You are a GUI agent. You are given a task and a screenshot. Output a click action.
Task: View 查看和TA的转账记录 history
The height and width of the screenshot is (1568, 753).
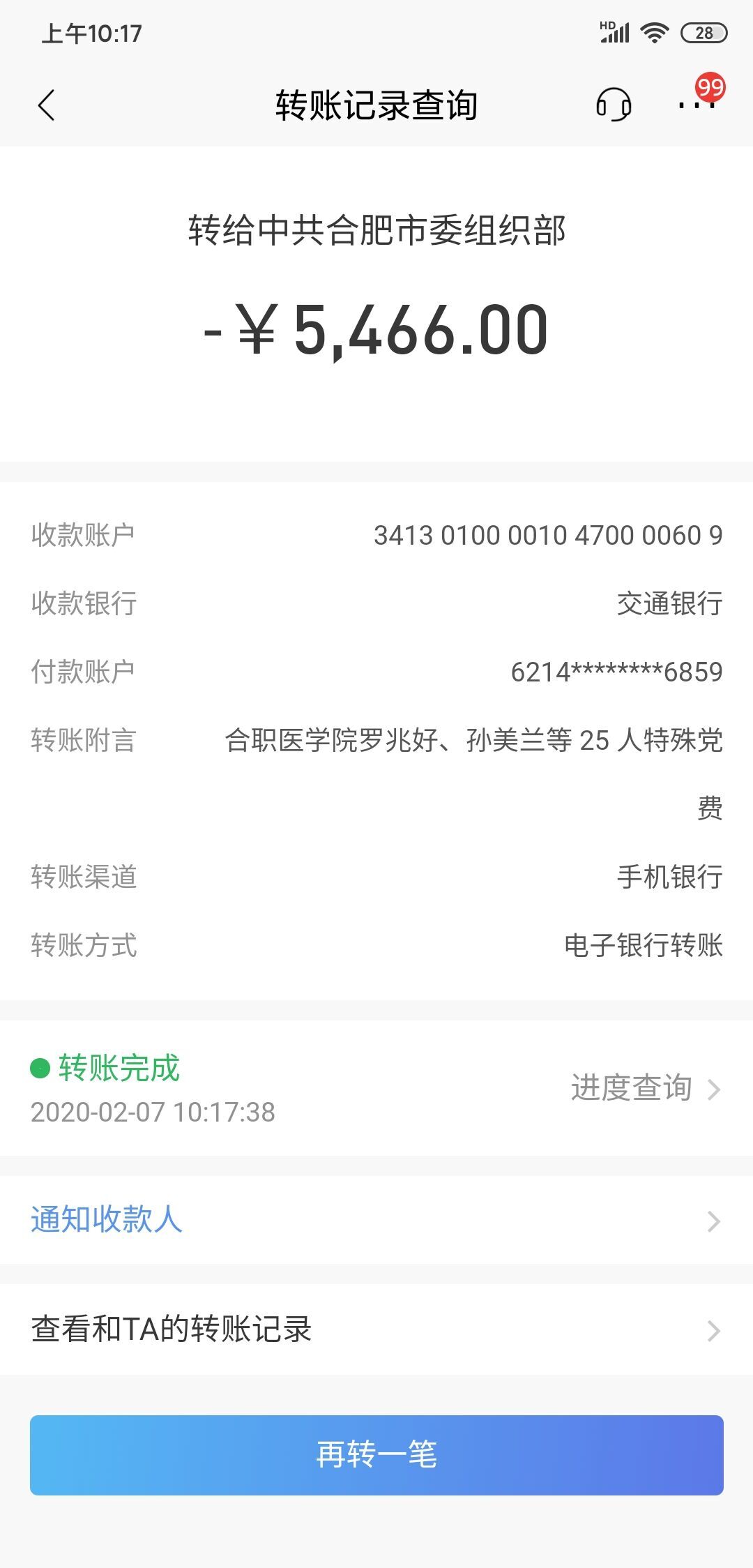(376, 1329)
